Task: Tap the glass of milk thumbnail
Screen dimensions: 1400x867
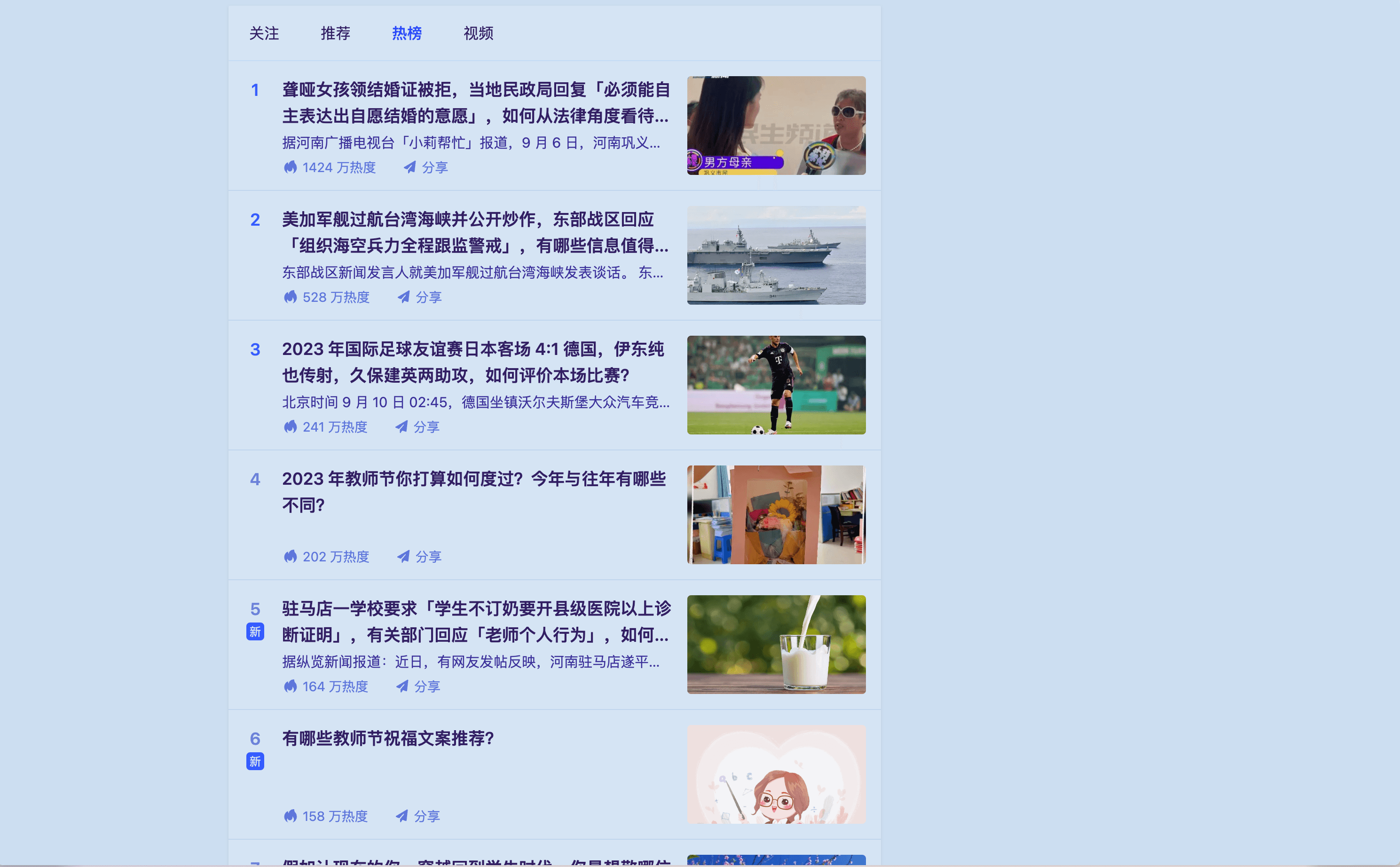Action: click(x=776, y=644)
